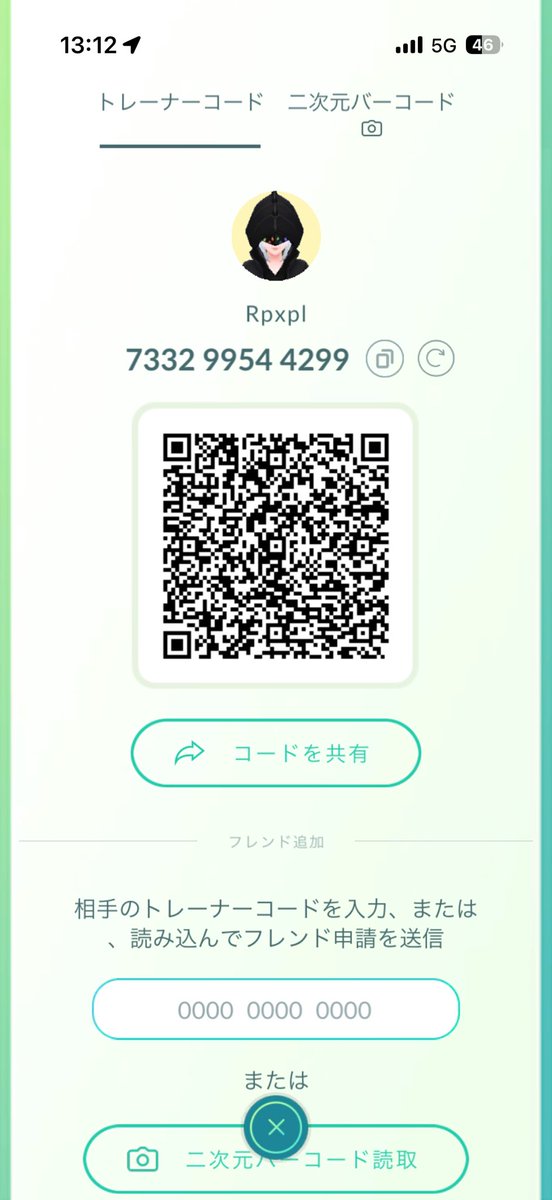The image size is (552, 1200).
Task: Switch to the 二次元バーコード tab
Action: pos(371,112)
